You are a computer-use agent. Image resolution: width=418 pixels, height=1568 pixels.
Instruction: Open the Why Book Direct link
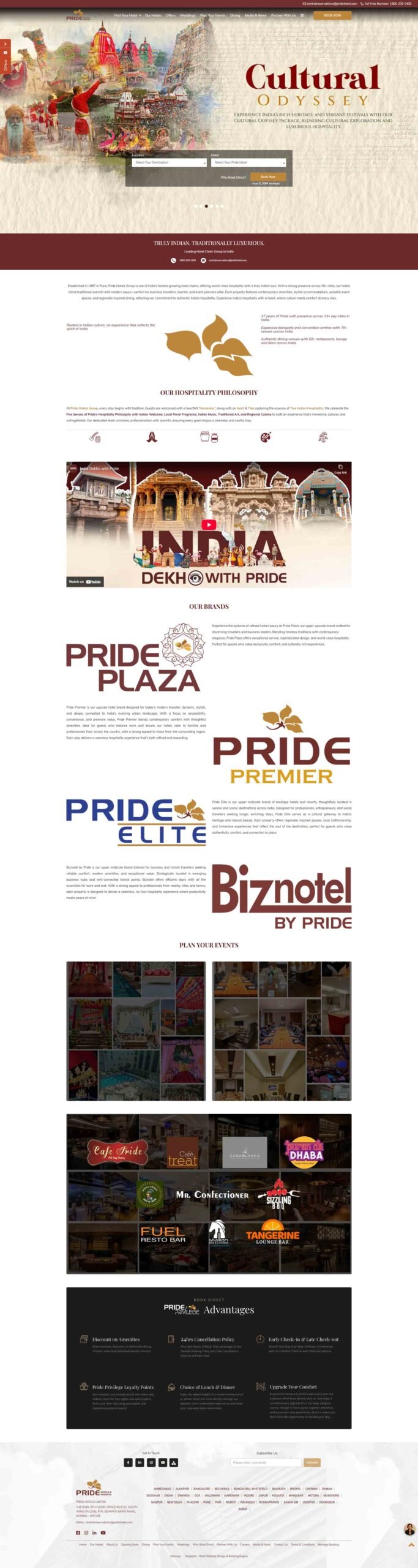[x=233, y=178]
